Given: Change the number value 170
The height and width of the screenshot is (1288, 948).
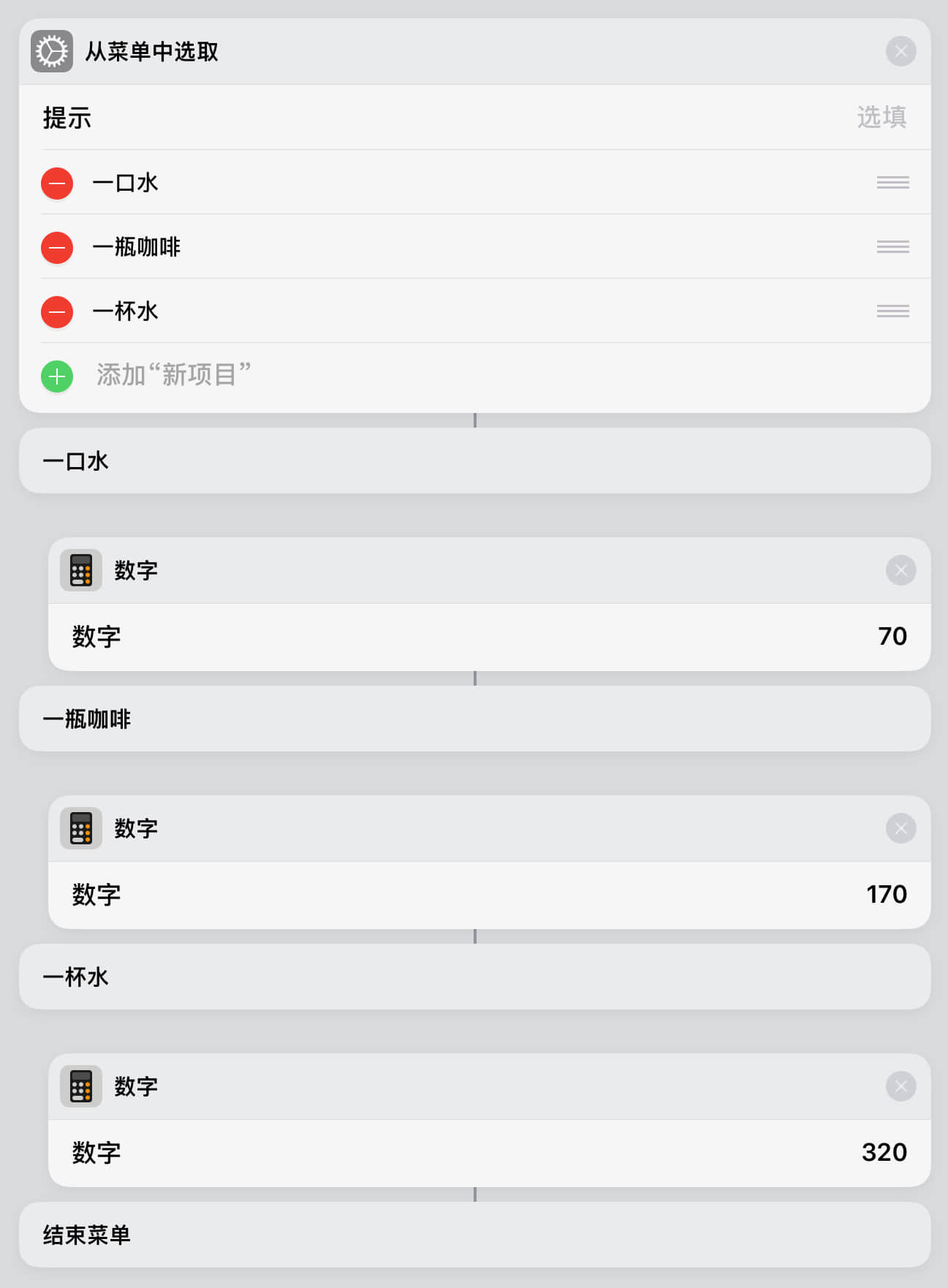Looking at the screenshot, I should pos(886,894).
